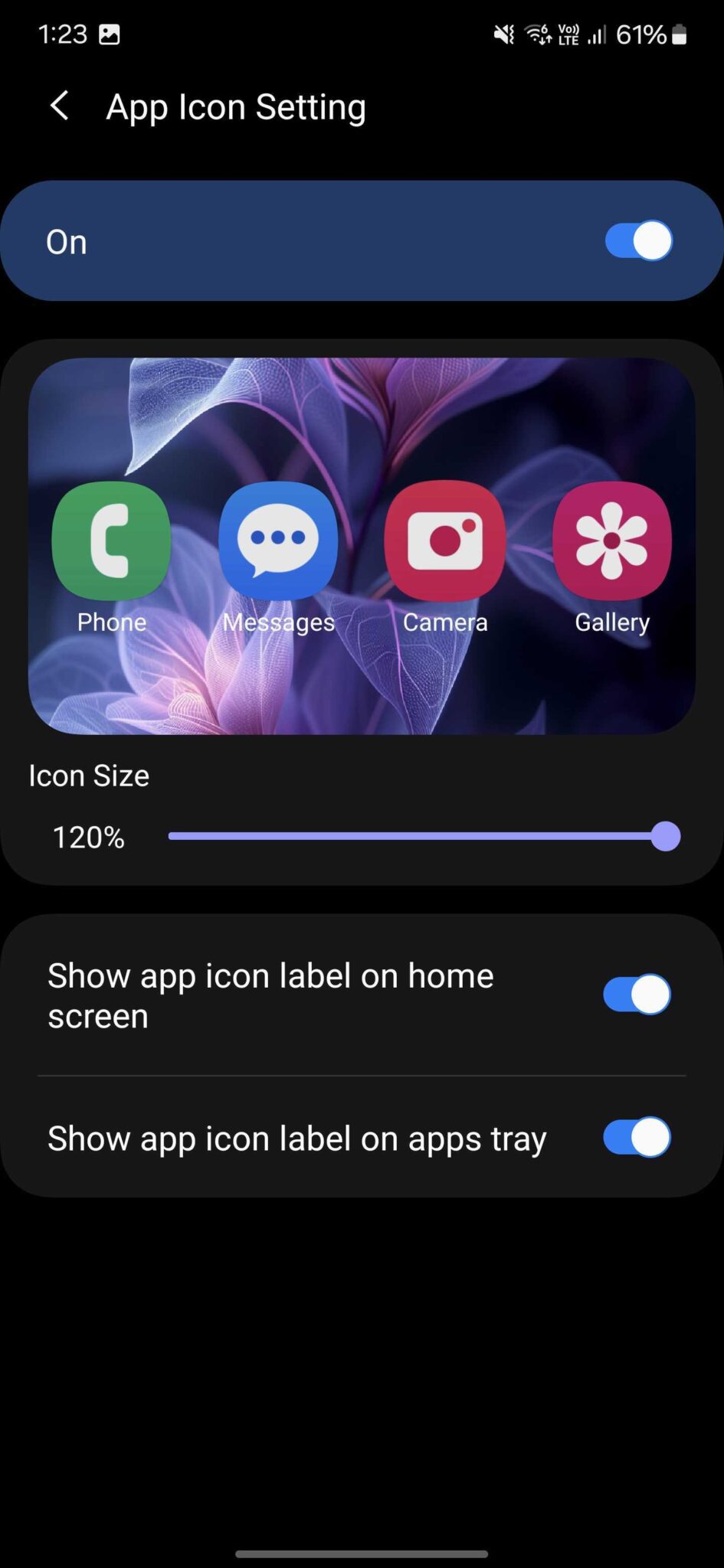Tap the 120% icon size value
The image size is (724, 1568).
pos(88,838)
